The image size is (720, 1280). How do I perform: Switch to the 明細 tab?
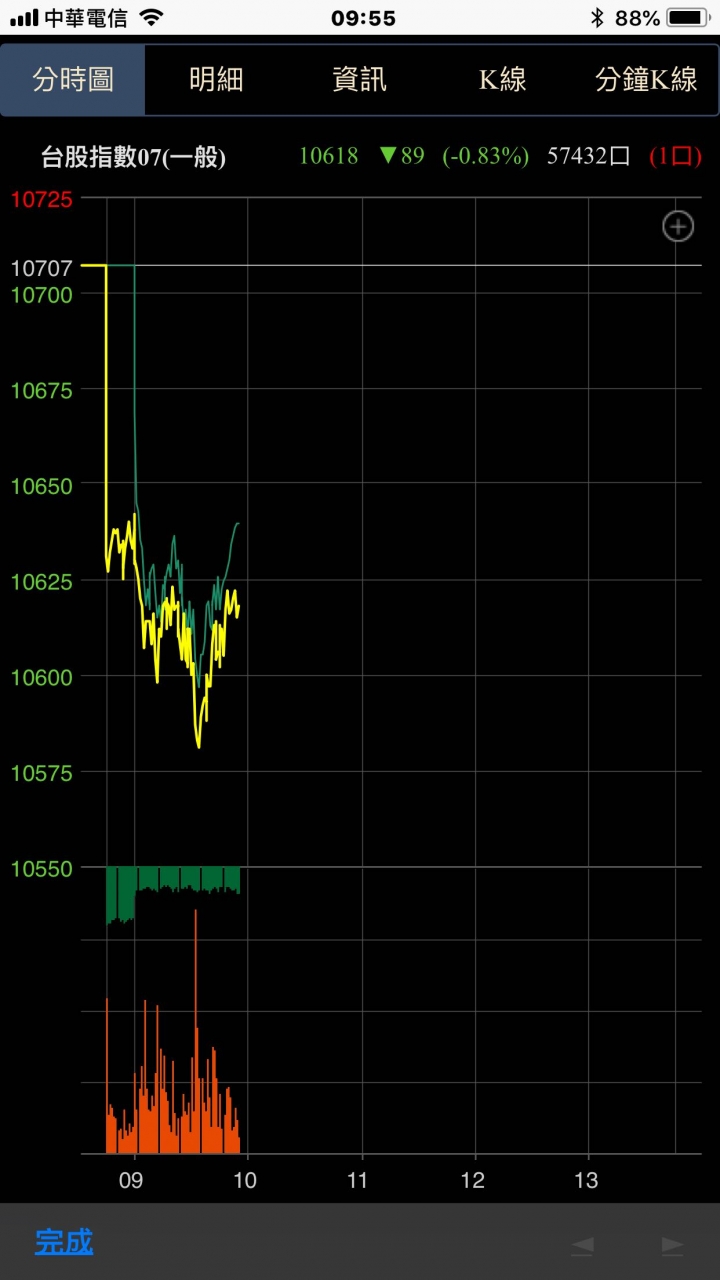pyautogui.click(x=216, y=80)
